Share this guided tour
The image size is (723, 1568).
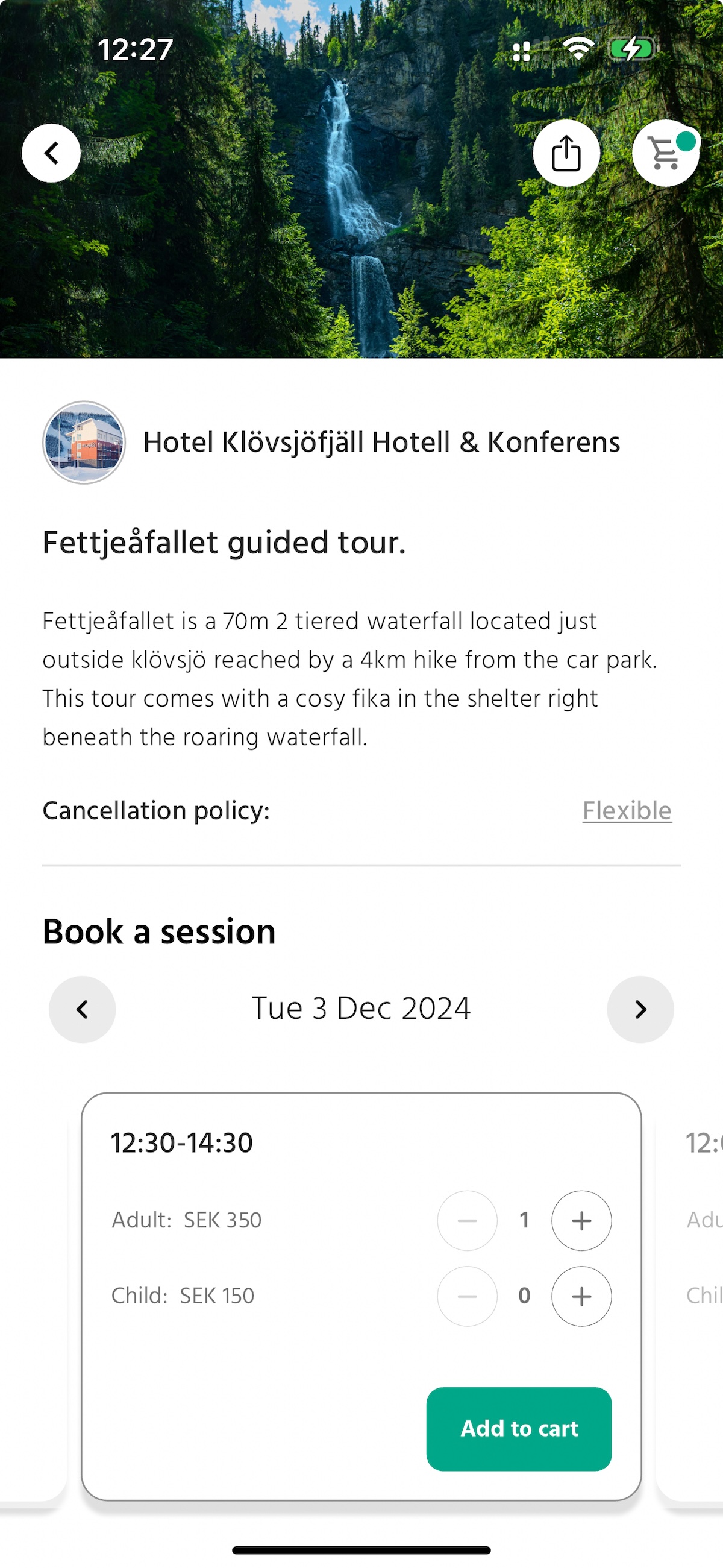(x=566, y=153)
